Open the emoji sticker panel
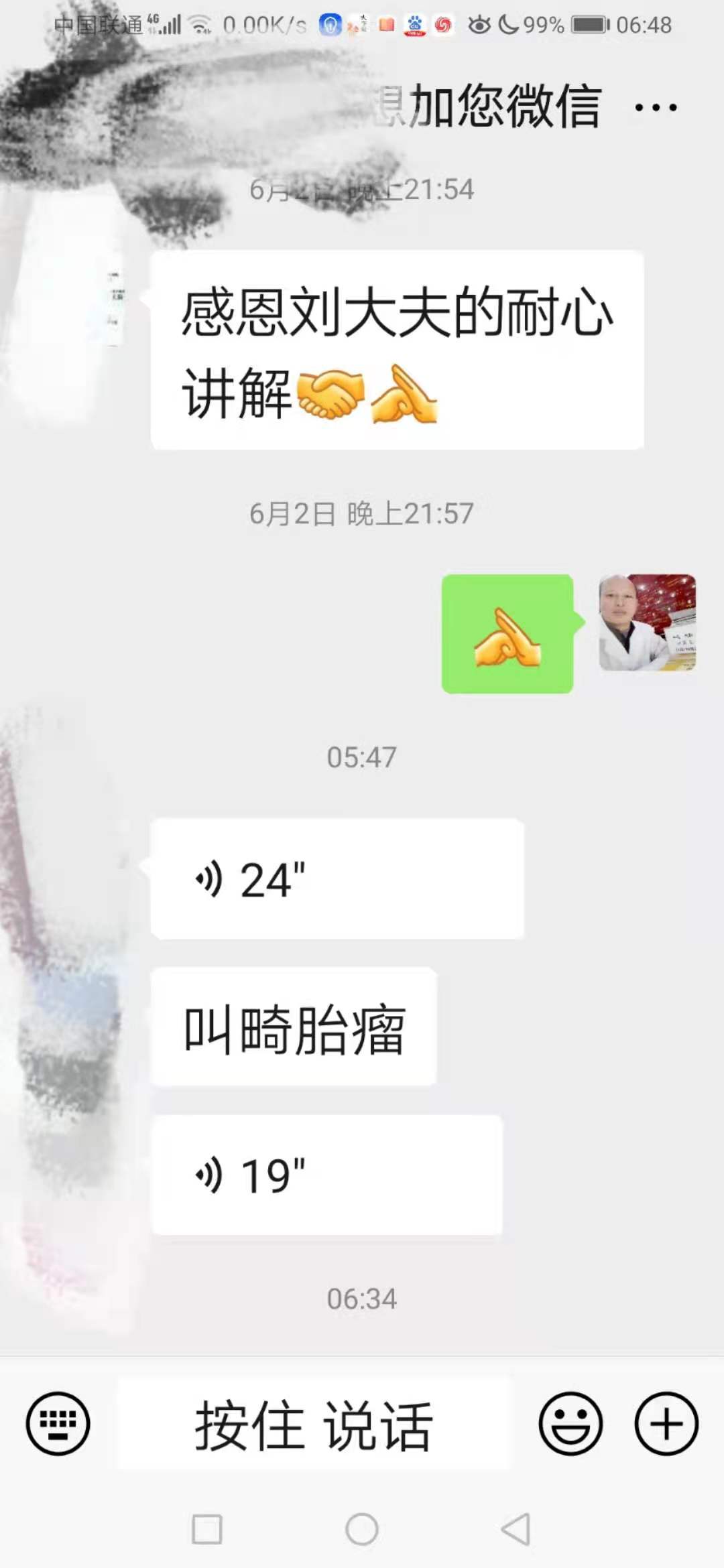 pos(570,1423)
